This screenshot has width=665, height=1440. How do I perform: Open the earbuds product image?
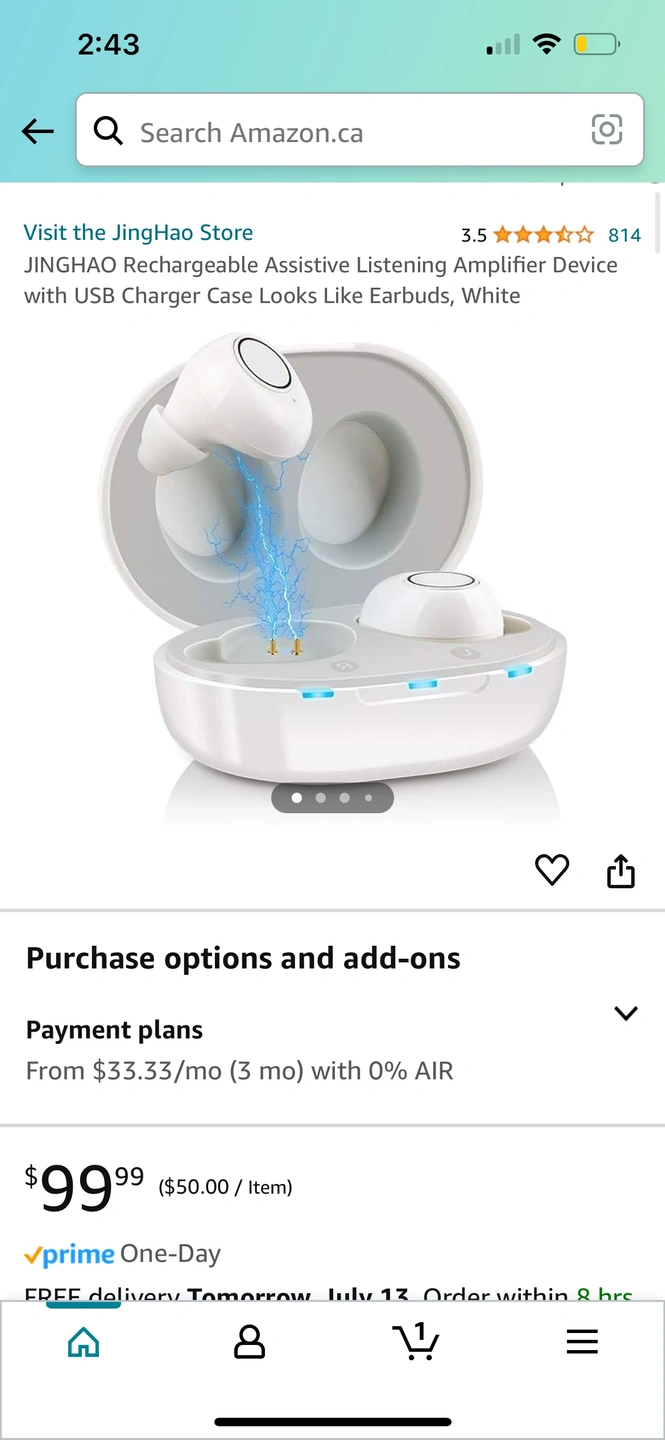332,560
